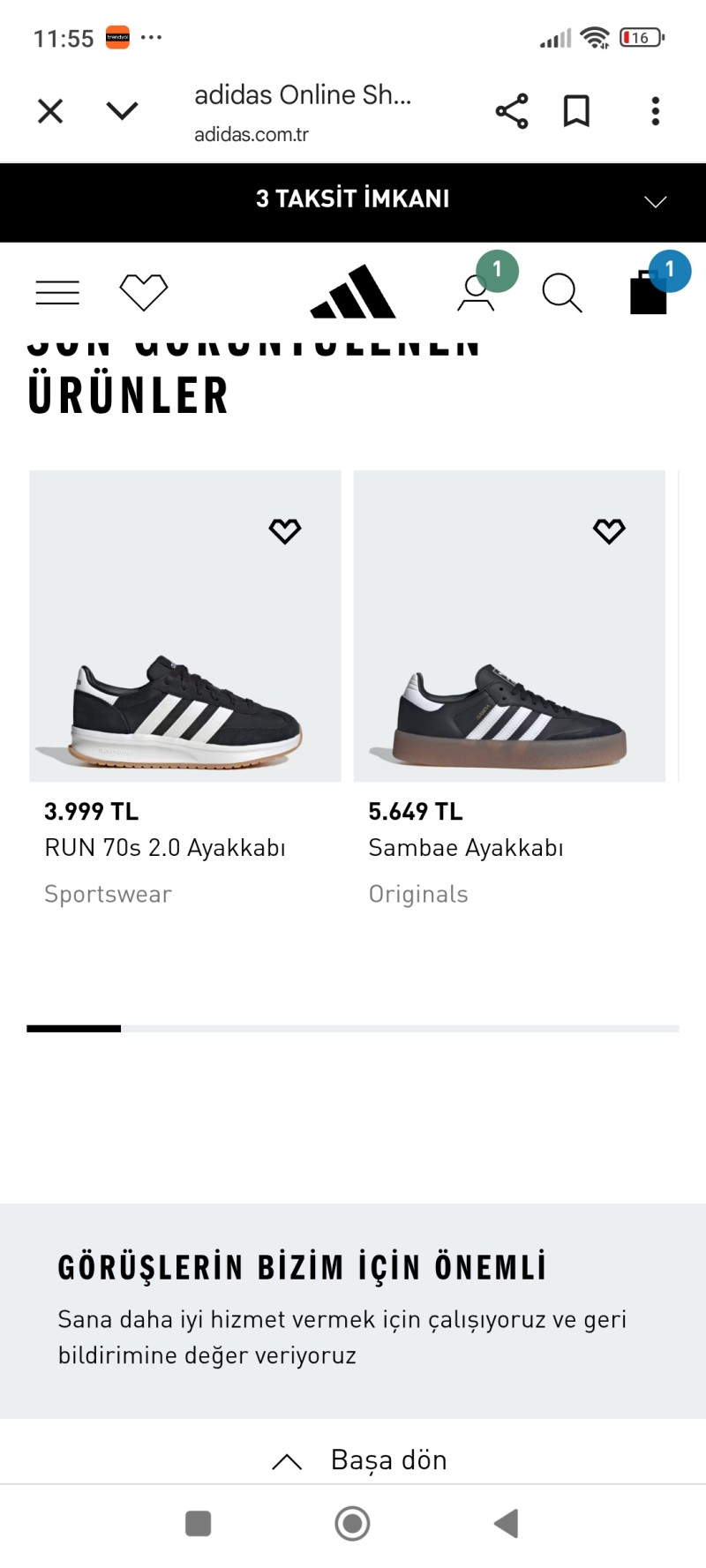Go back with system back button

point(507,1523)
